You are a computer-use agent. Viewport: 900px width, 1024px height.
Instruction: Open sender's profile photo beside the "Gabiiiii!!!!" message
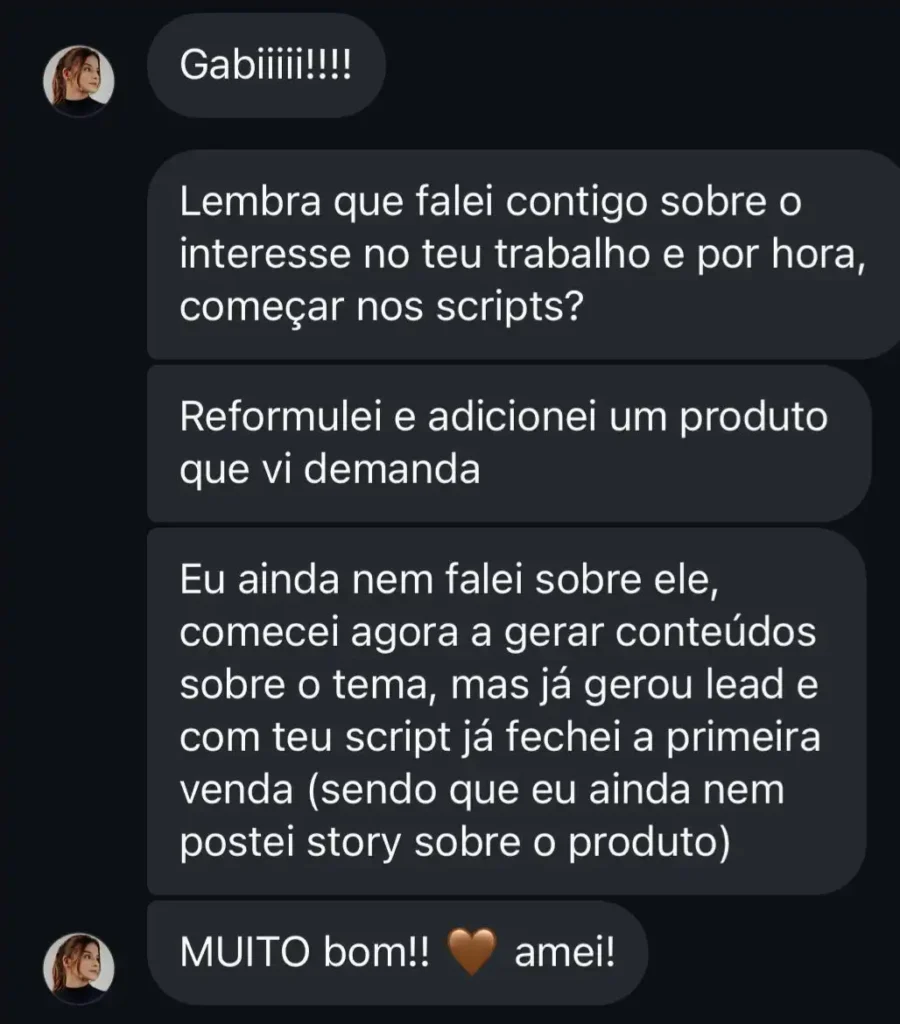[x=78, y=78]
